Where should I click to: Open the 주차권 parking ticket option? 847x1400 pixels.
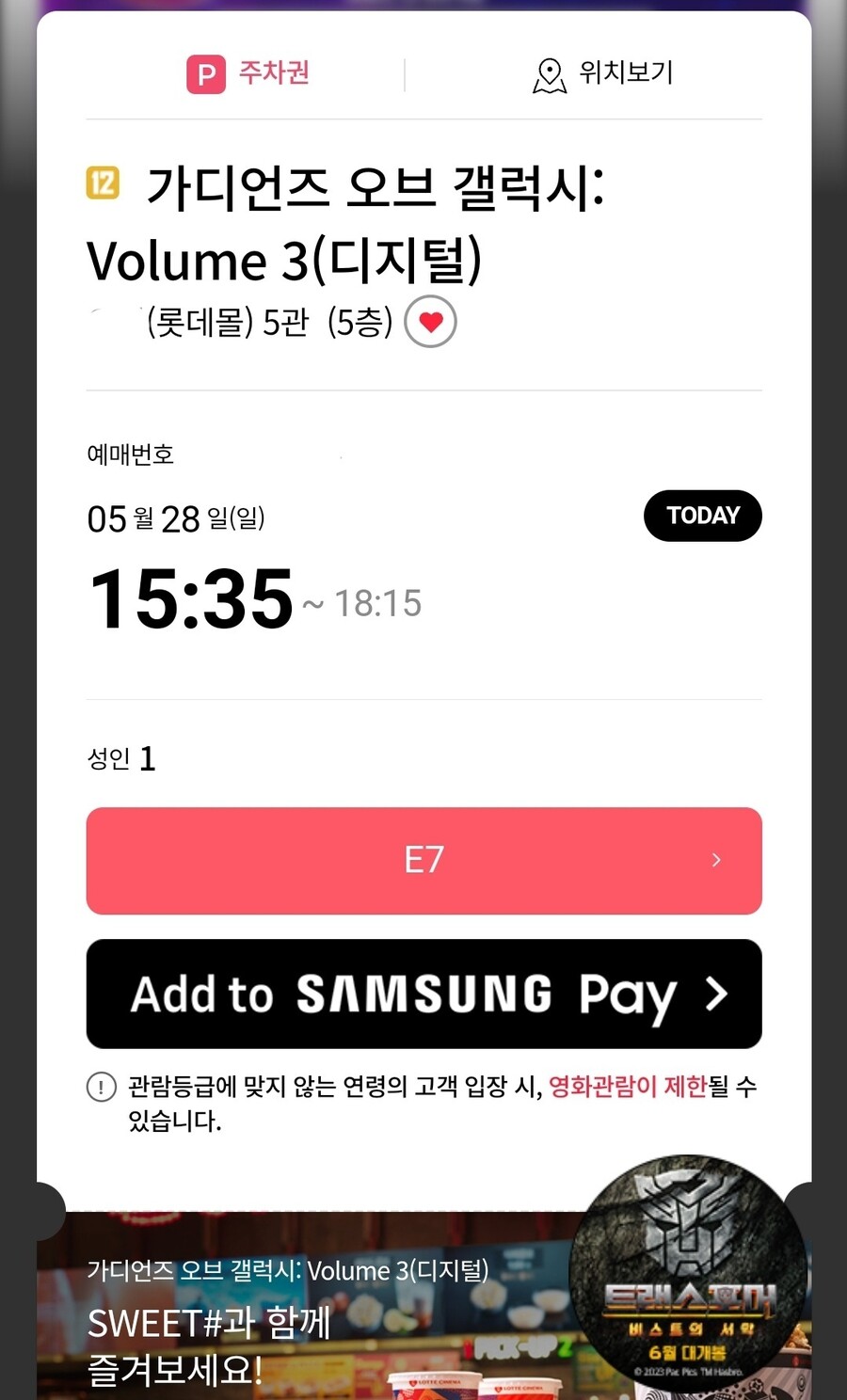[248, 73]
